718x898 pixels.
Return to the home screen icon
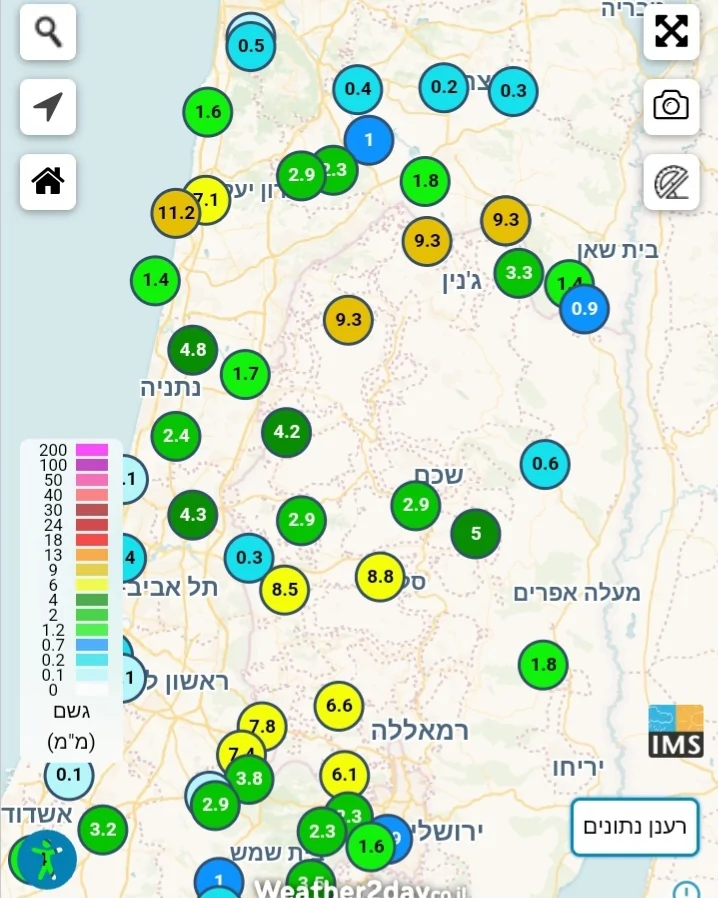48,181
